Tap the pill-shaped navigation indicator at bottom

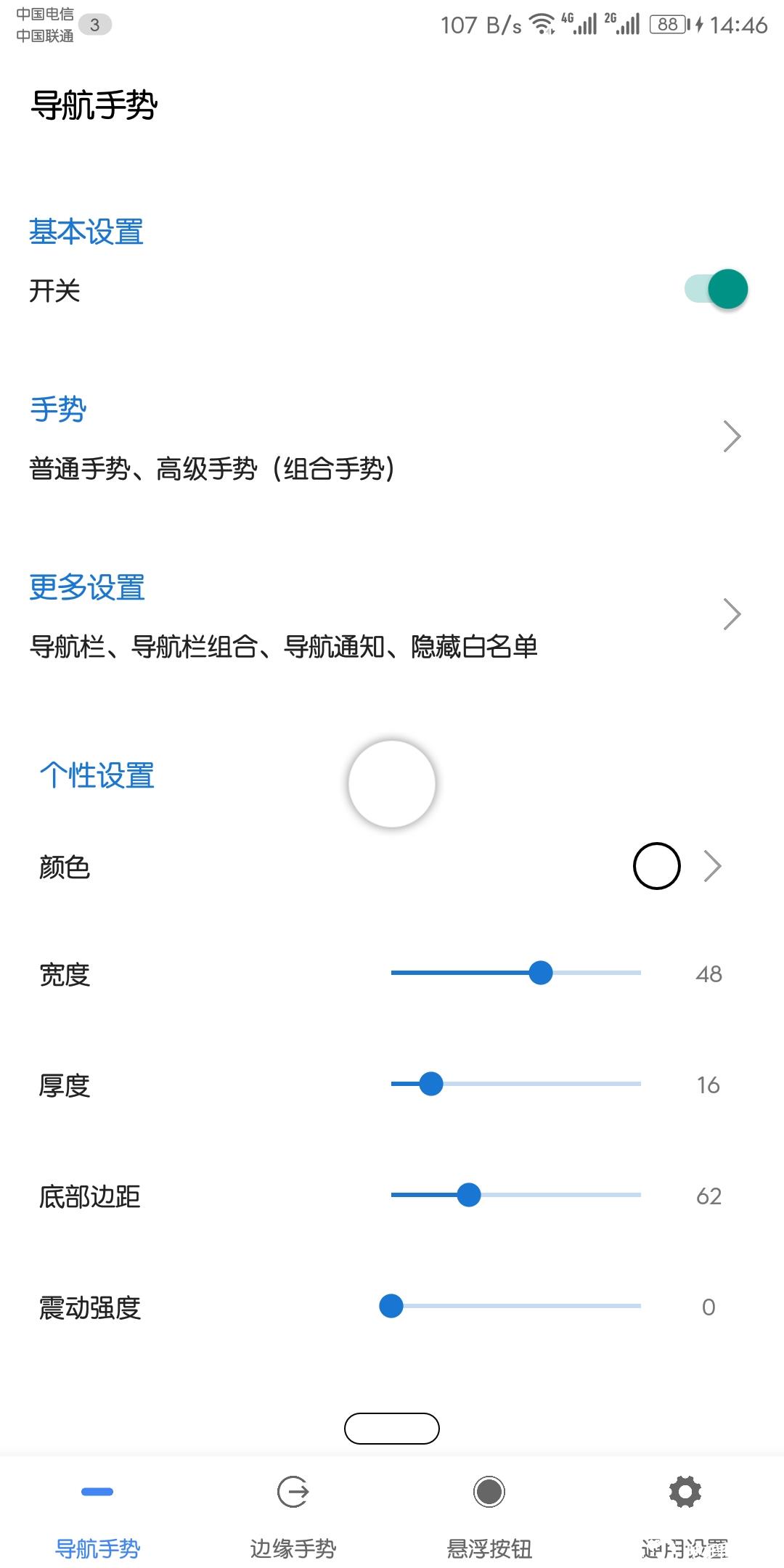(x=391, y=1428)
